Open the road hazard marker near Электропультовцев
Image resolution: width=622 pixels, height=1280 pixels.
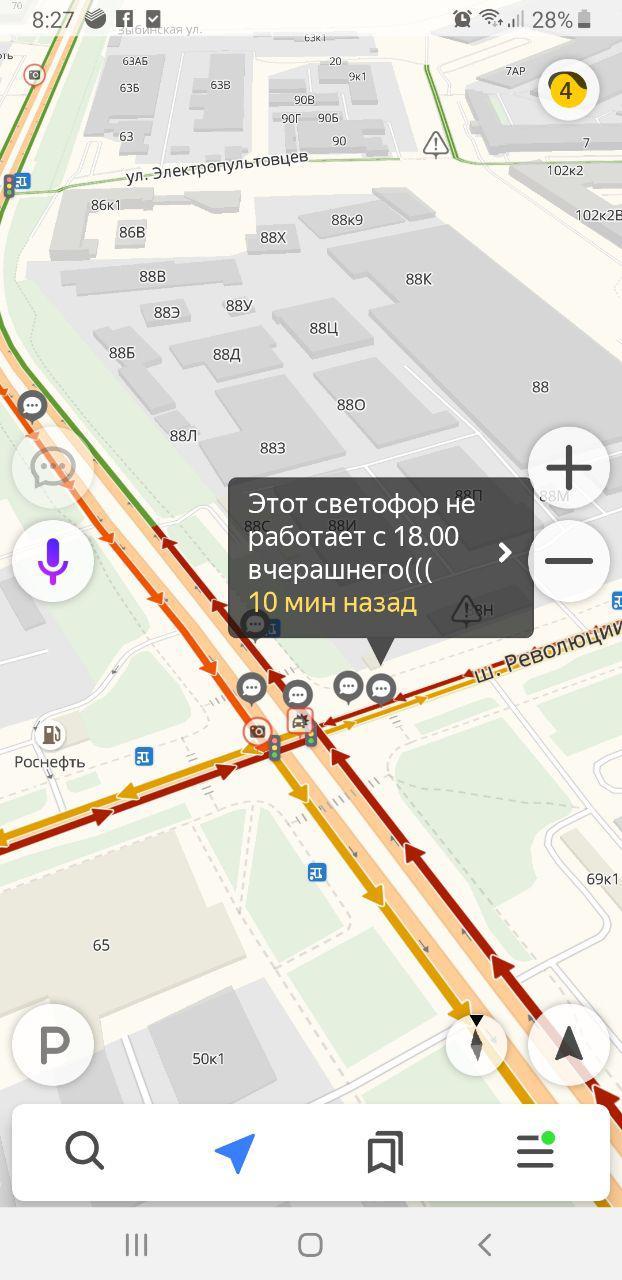(435, 144)
